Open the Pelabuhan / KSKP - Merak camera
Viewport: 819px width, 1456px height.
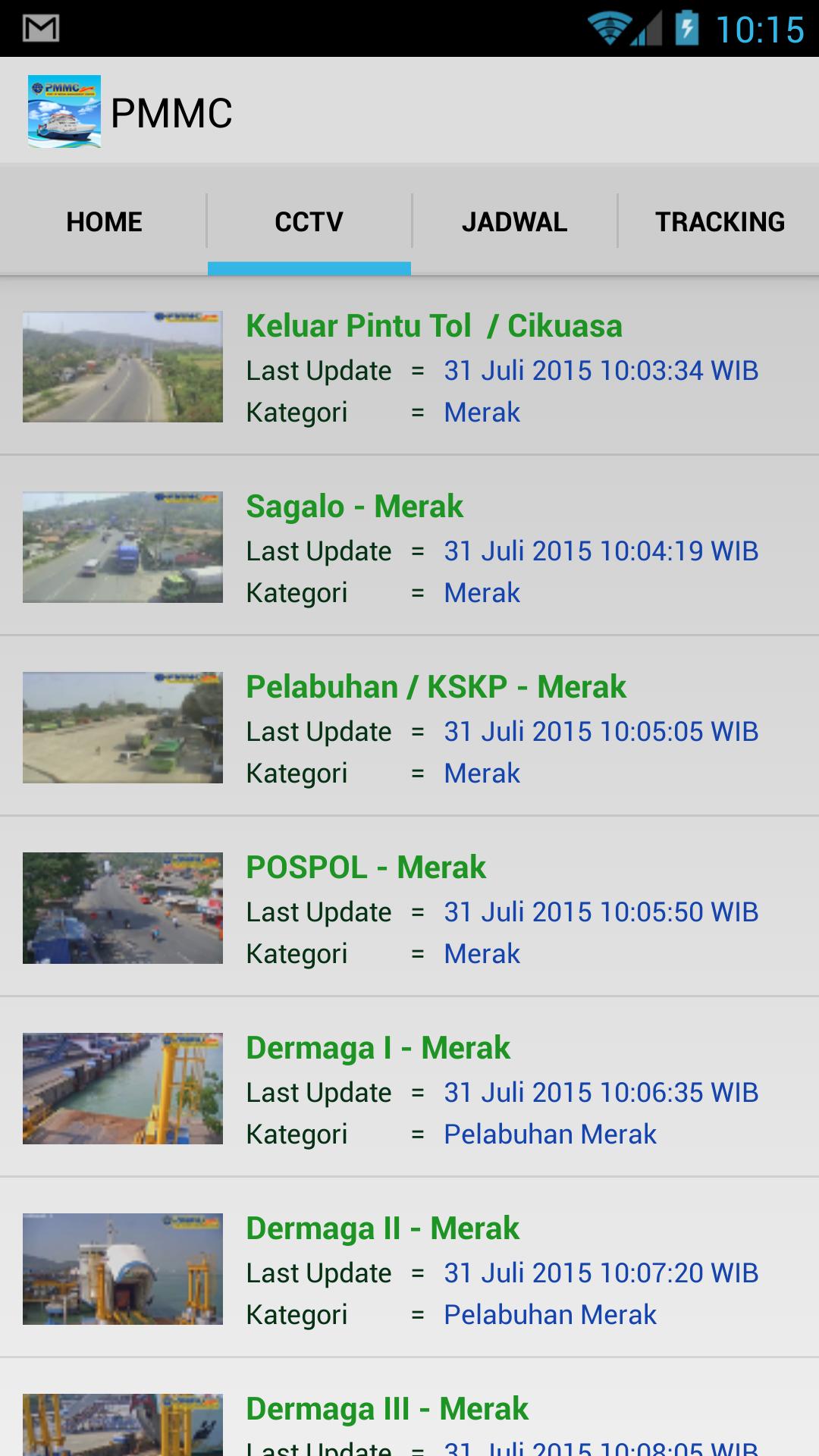click(x=437, y=686)
